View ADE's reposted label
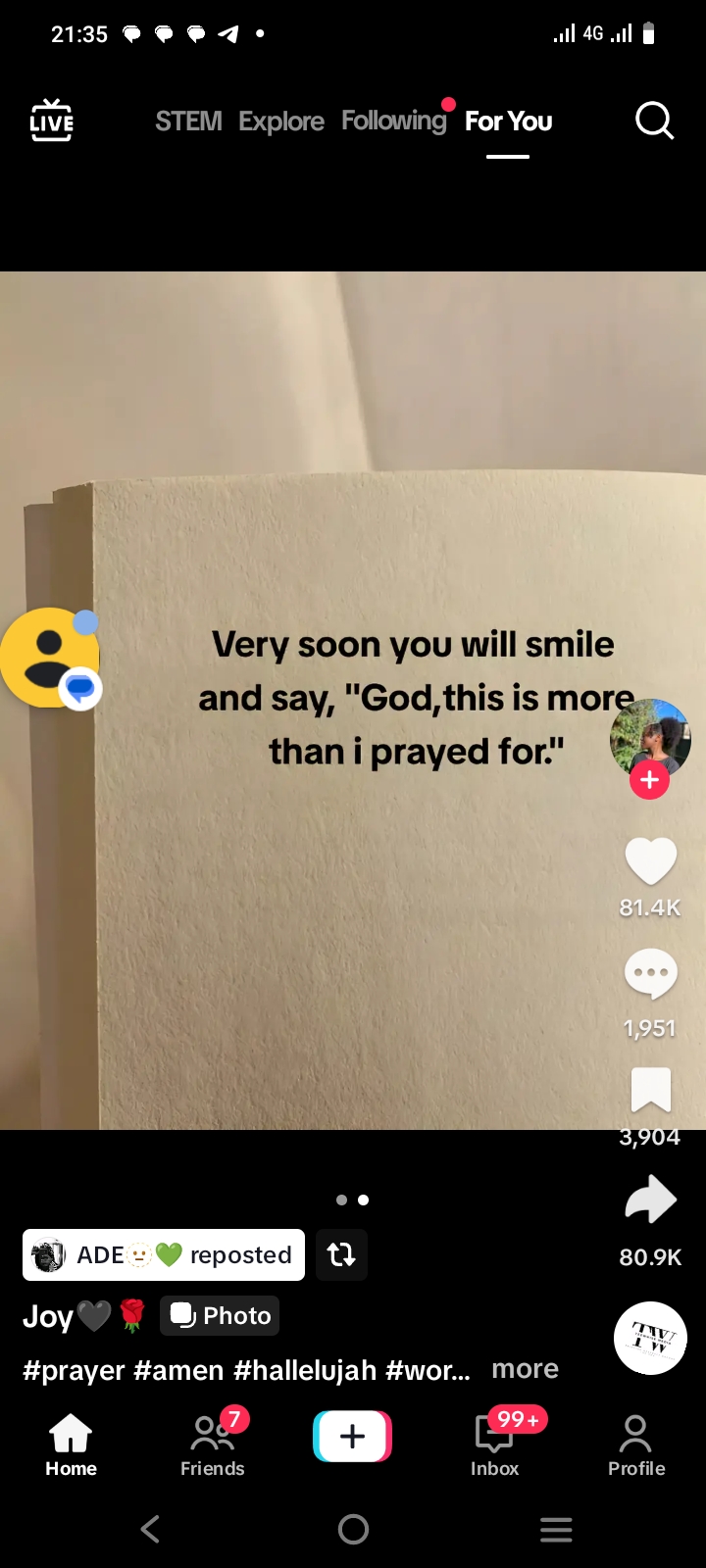This screenshot has width=706, height=1568. click(164, 1254)
